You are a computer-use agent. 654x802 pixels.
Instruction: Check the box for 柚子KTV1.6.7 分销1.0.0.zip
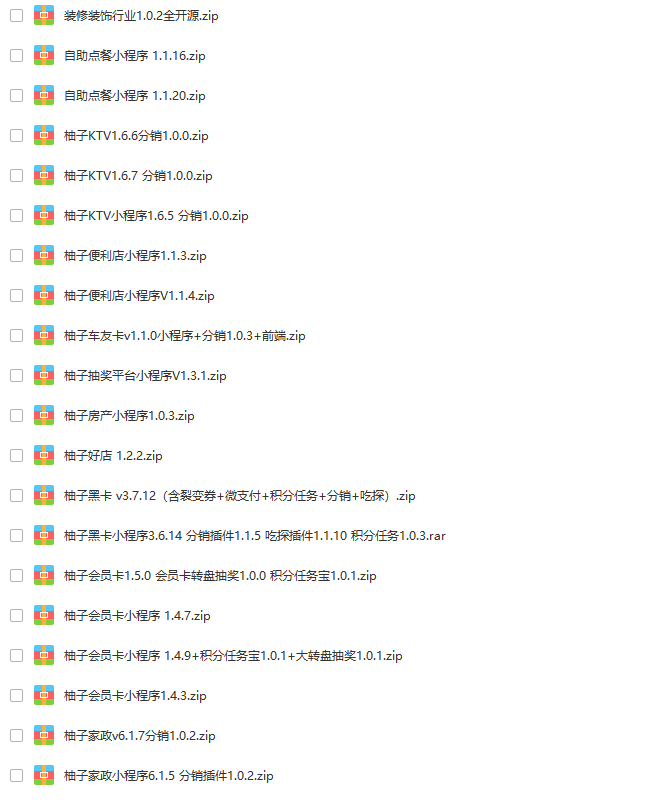coord(16,175)
